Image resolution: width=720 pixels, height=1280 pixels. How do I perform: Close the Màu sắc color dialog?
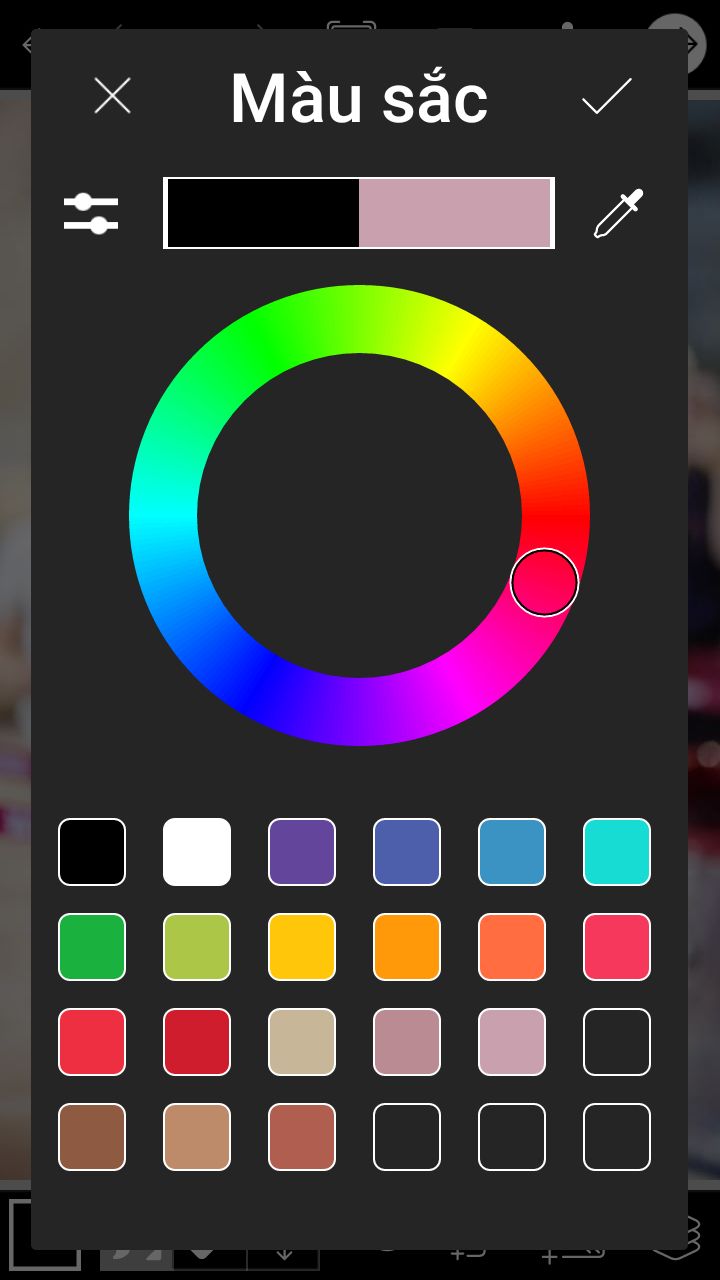coord(112,97)
